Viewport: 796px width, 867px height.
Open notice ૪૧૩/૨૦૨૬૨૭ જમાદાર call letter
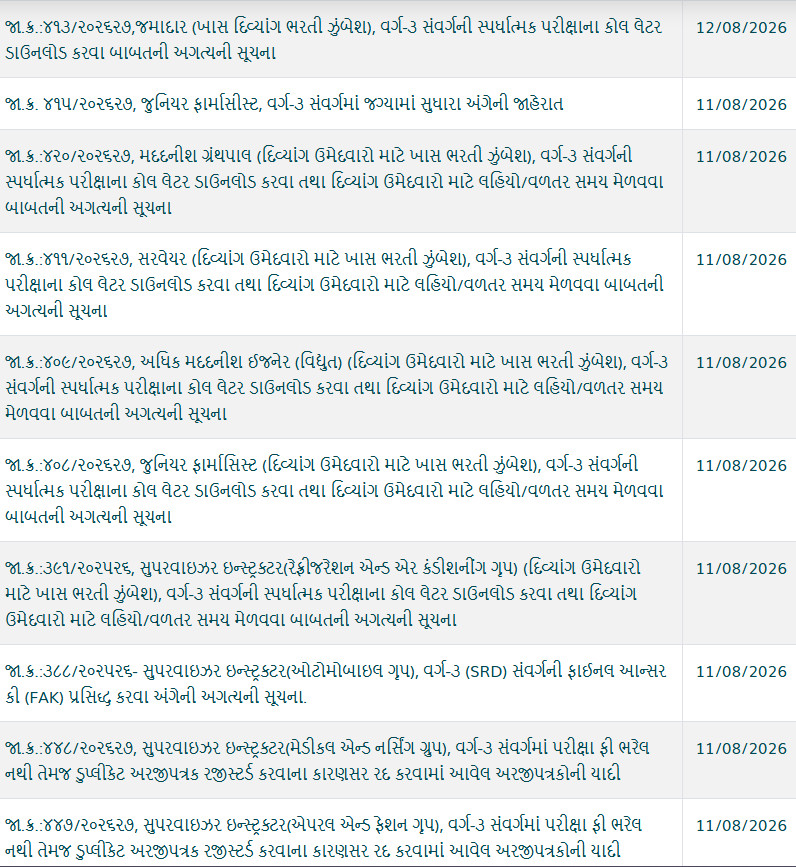pyautogui.click(x=334, y=40)
